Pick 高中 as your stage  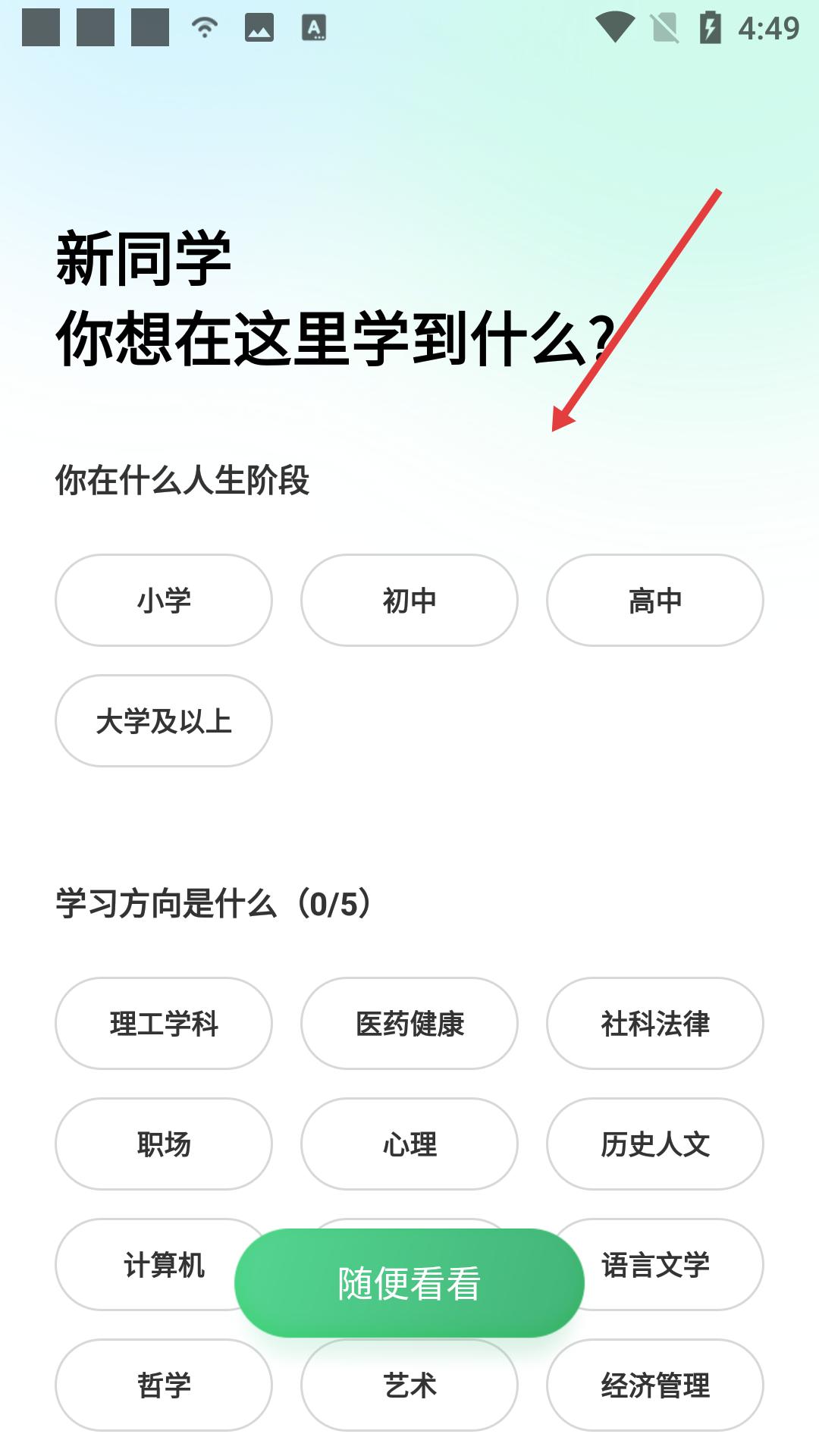point(654,600)
